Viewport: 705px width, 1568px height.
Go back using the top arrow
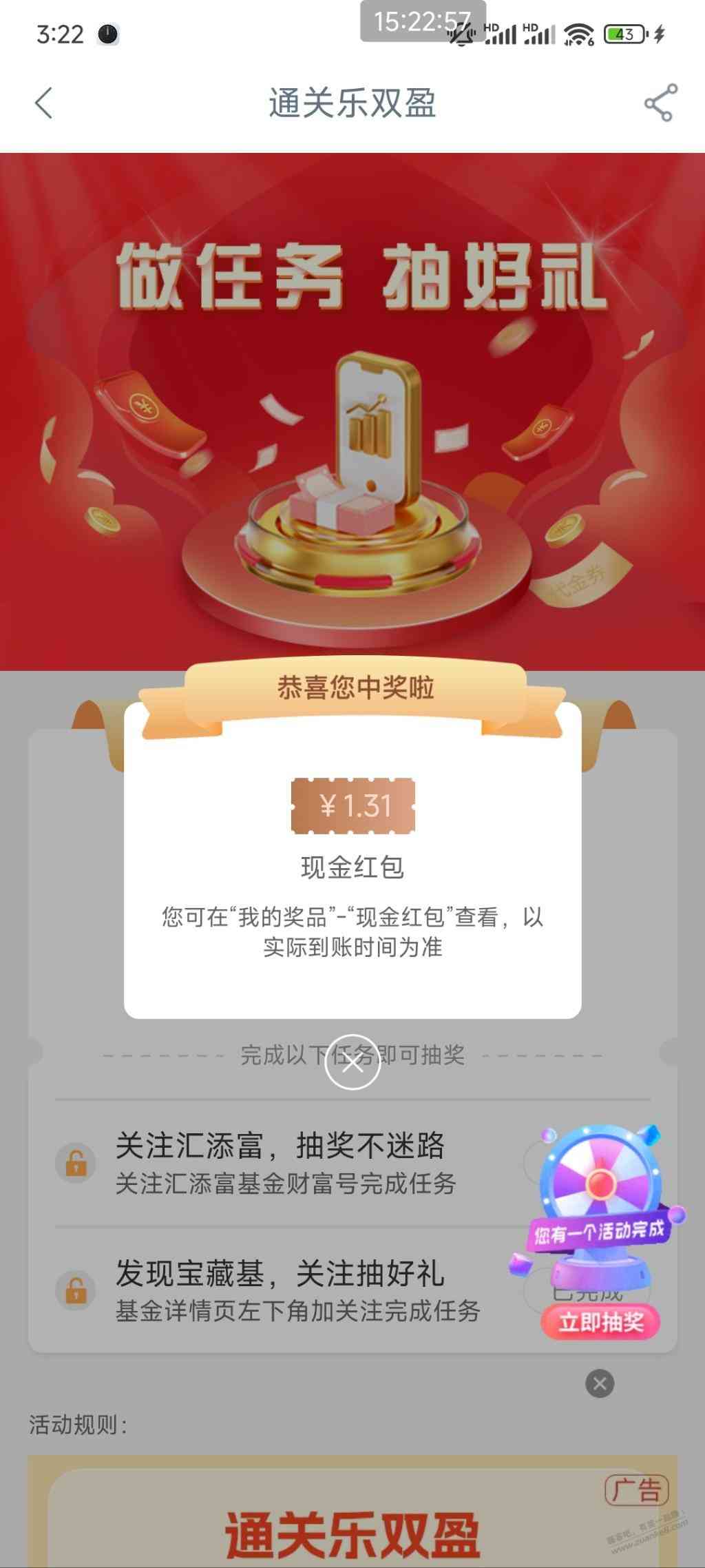point(43,104)
